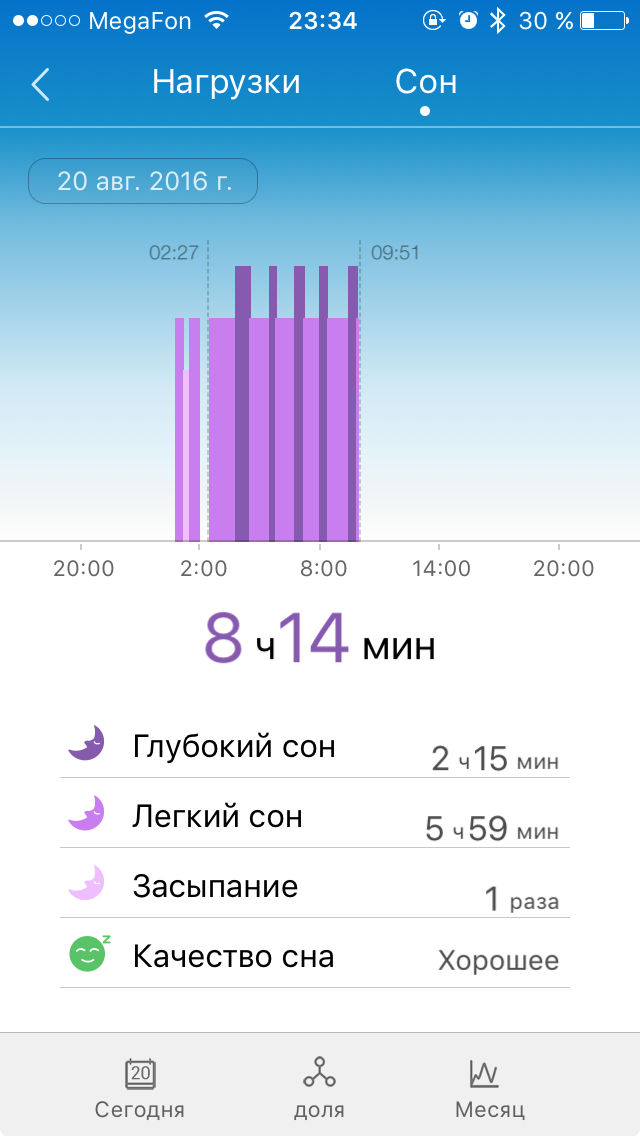
Task: Open the date picker for 20 авг. 2016
Action: (x=143, y=181)
